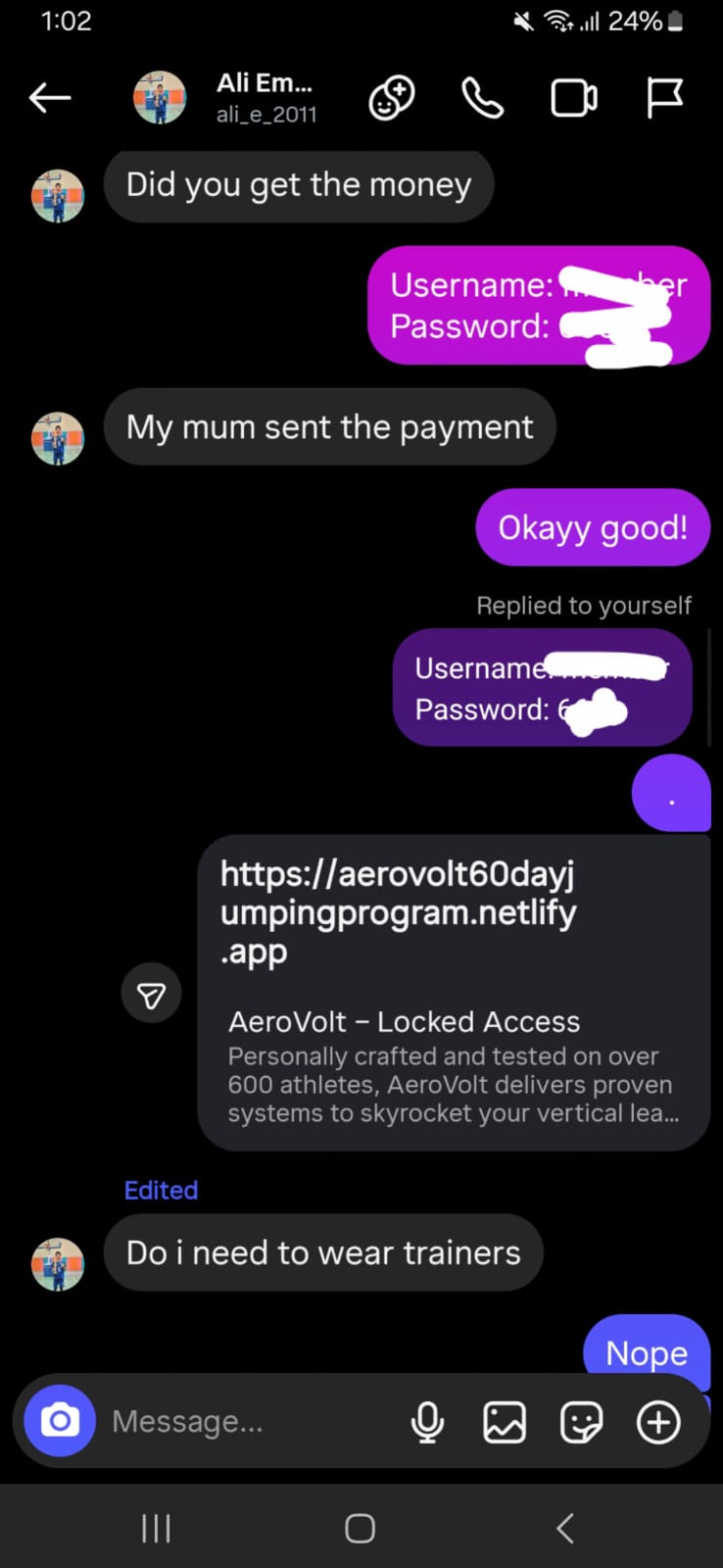
Task: Tap the replied Username and Password quote
Action: pyautogui.click(x=542, y=688)
